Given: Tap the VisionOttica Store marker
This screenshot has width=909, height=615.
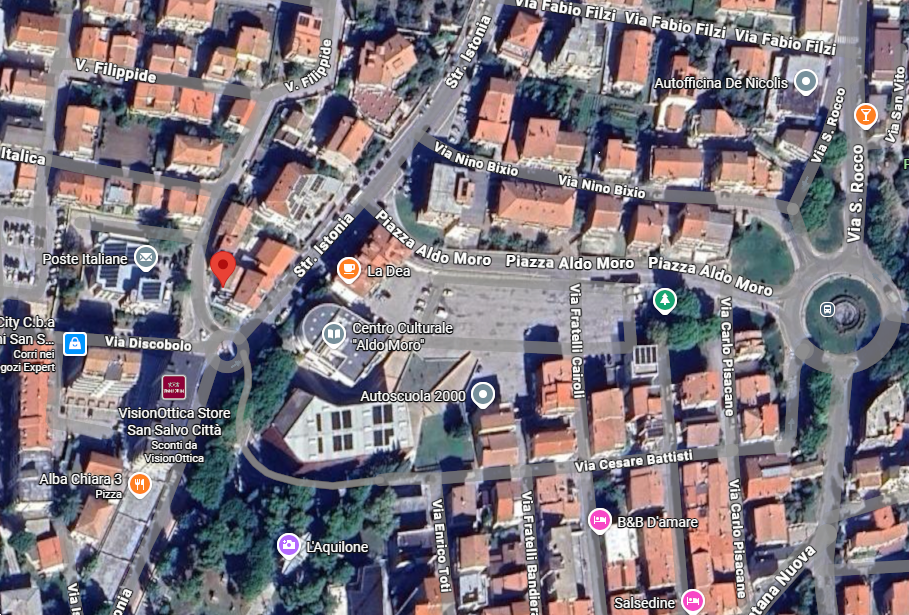Looking at the screenshot, I should (174, 386).
